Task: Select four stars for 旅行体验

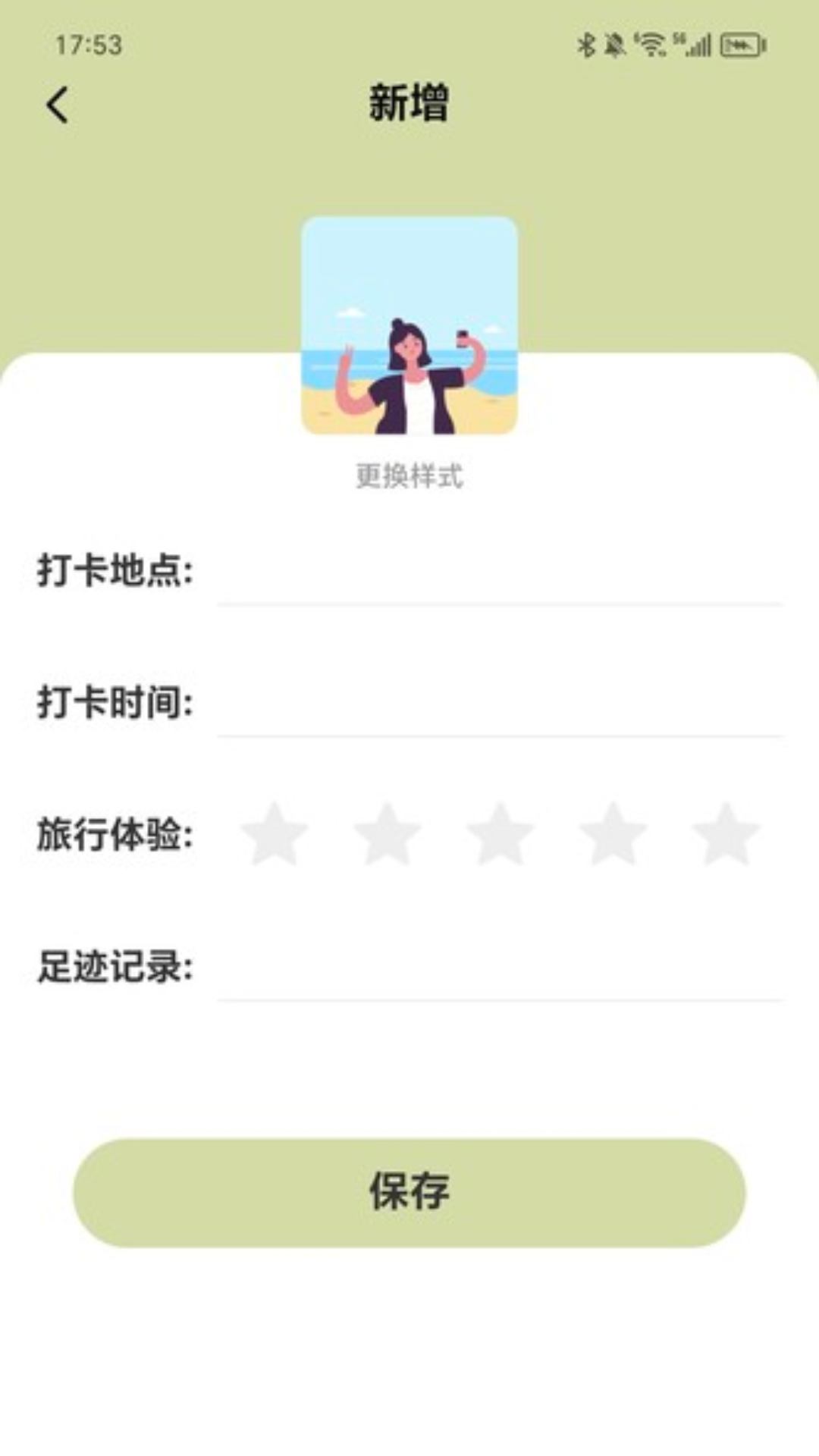Action: [613, 834]
